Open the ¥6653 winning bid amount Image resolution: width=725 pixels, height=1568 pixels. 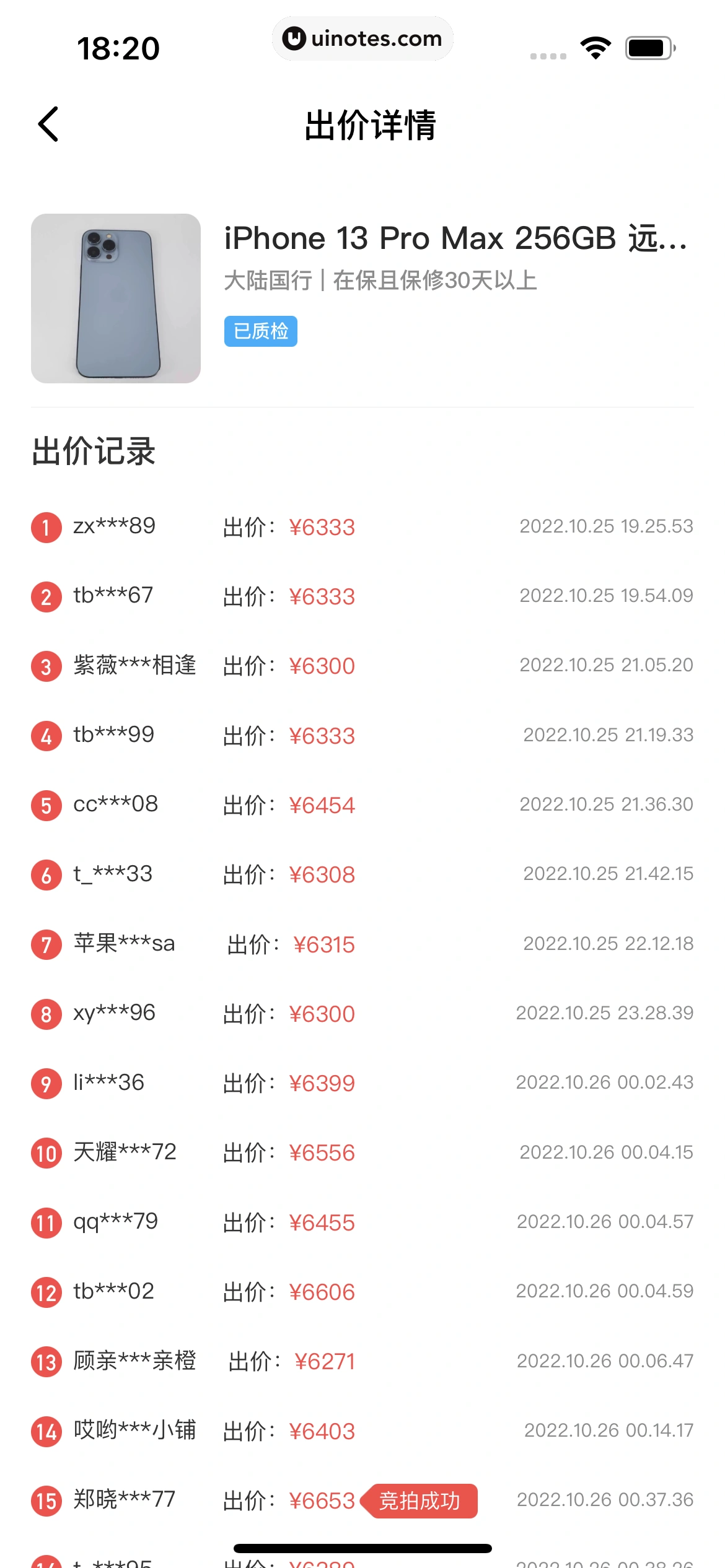(x=322, y=1502)
